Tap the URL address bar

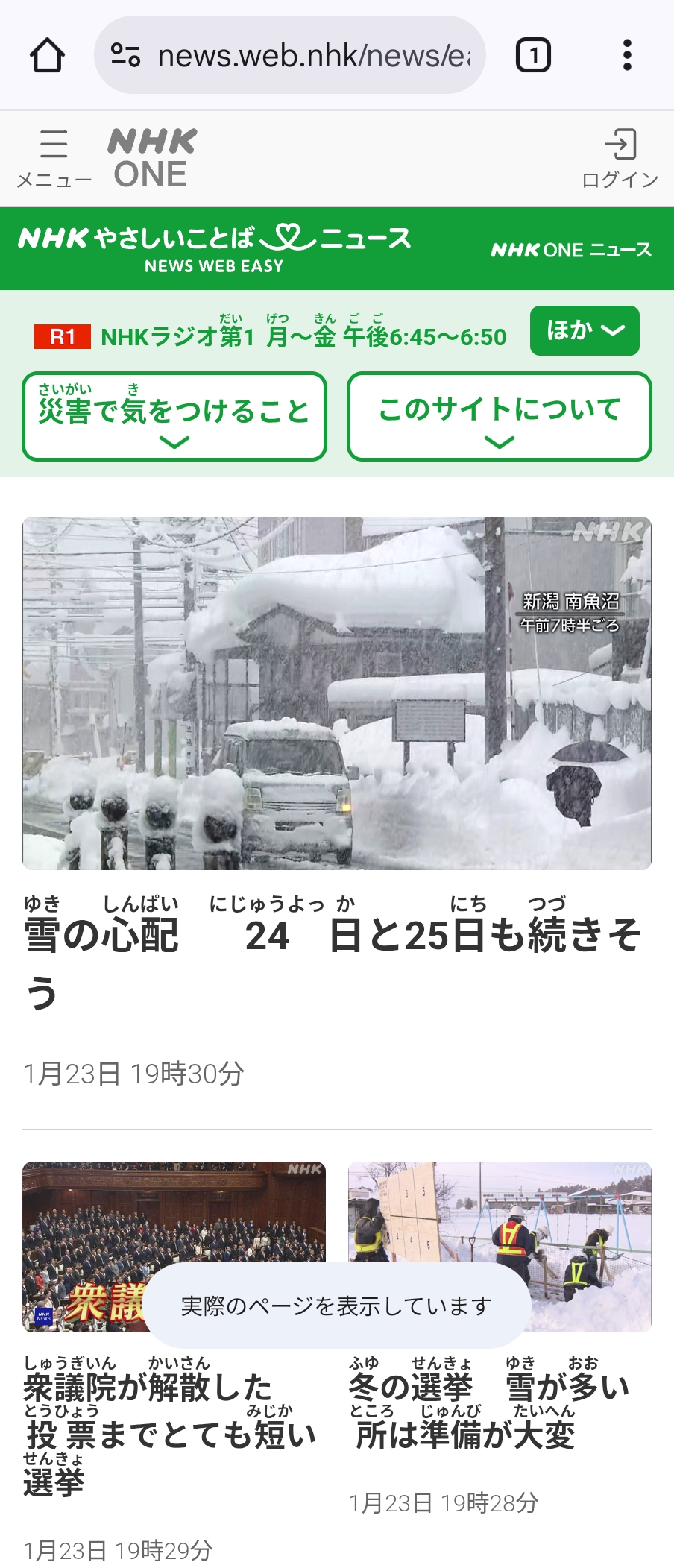click(x=291, y=55)
